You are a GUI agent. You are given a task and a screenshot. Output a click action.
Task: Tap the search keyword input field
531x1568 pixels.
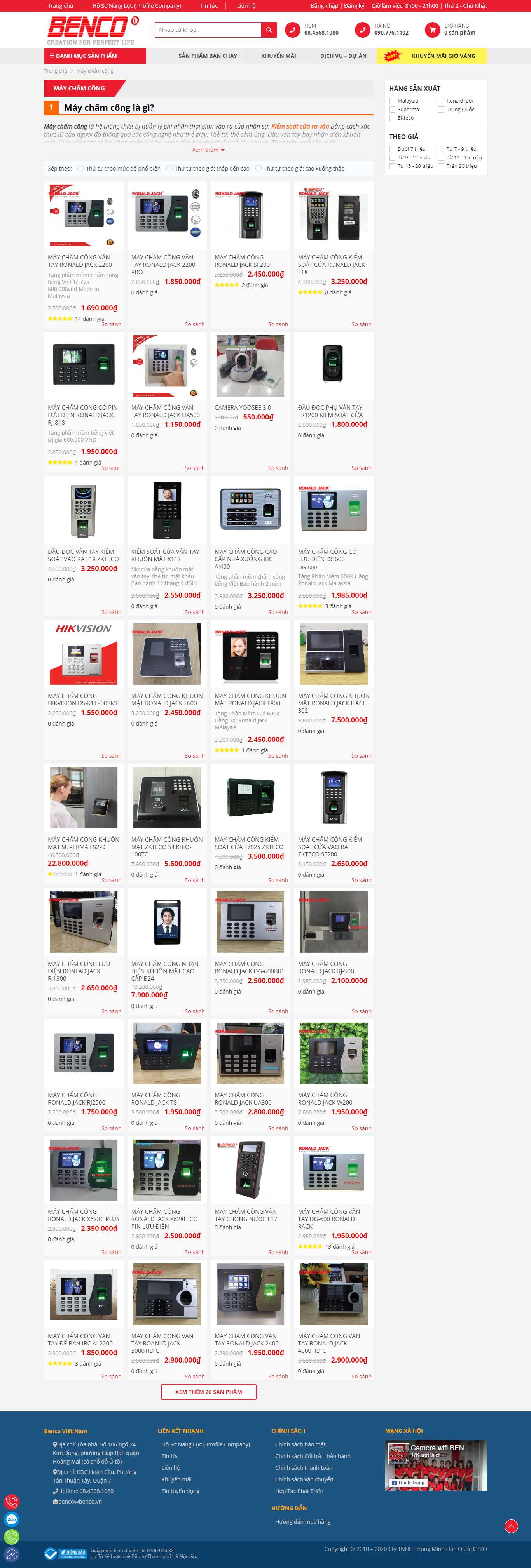pos(207,30)
